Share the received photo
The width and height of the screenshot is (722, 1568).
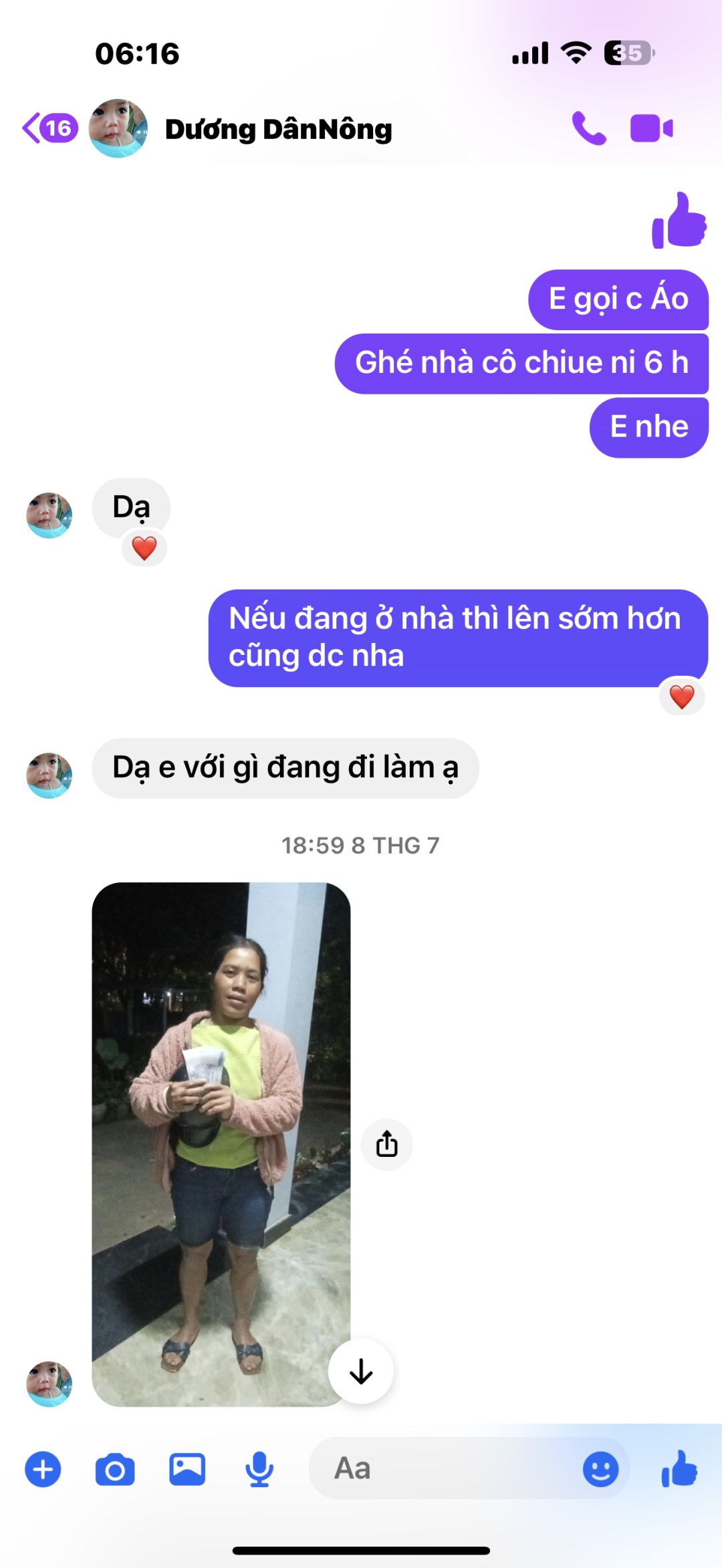(386, 1144)
